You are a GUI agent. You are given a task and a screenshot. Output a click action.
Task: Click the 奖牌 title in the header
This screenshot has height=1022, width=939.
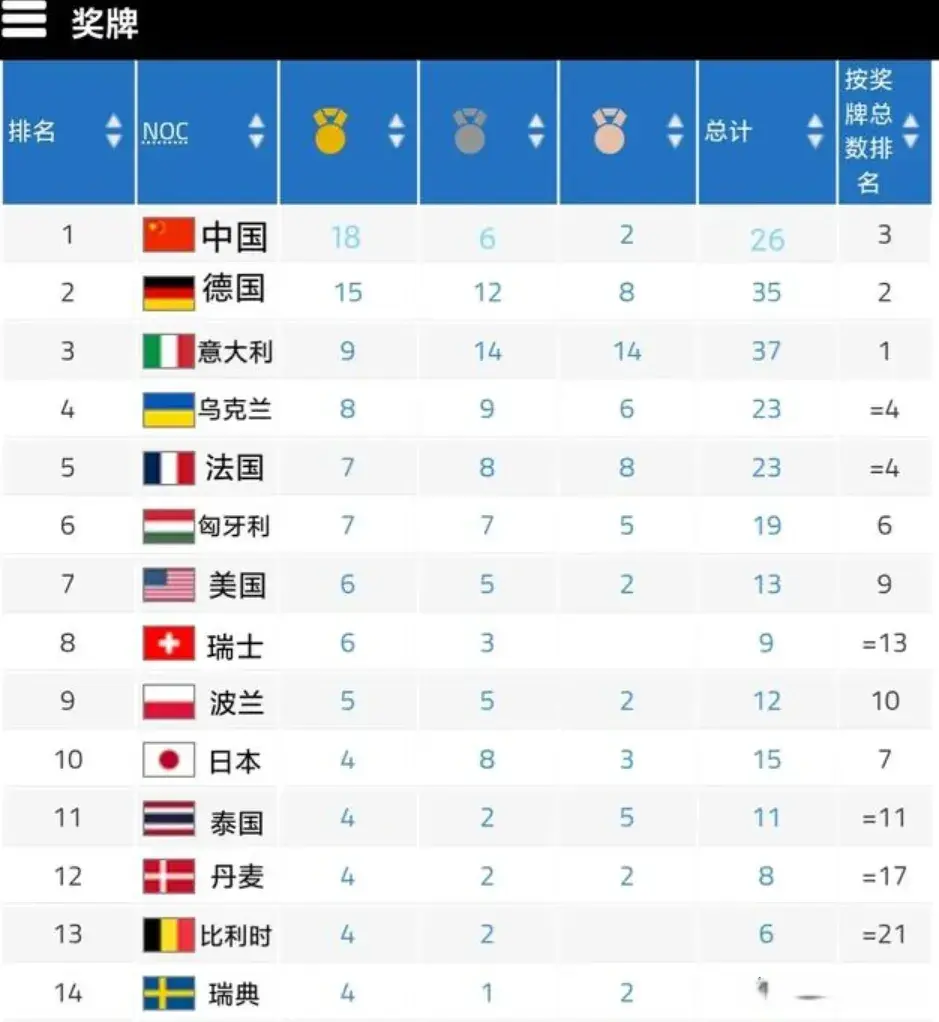click(101, 20)
